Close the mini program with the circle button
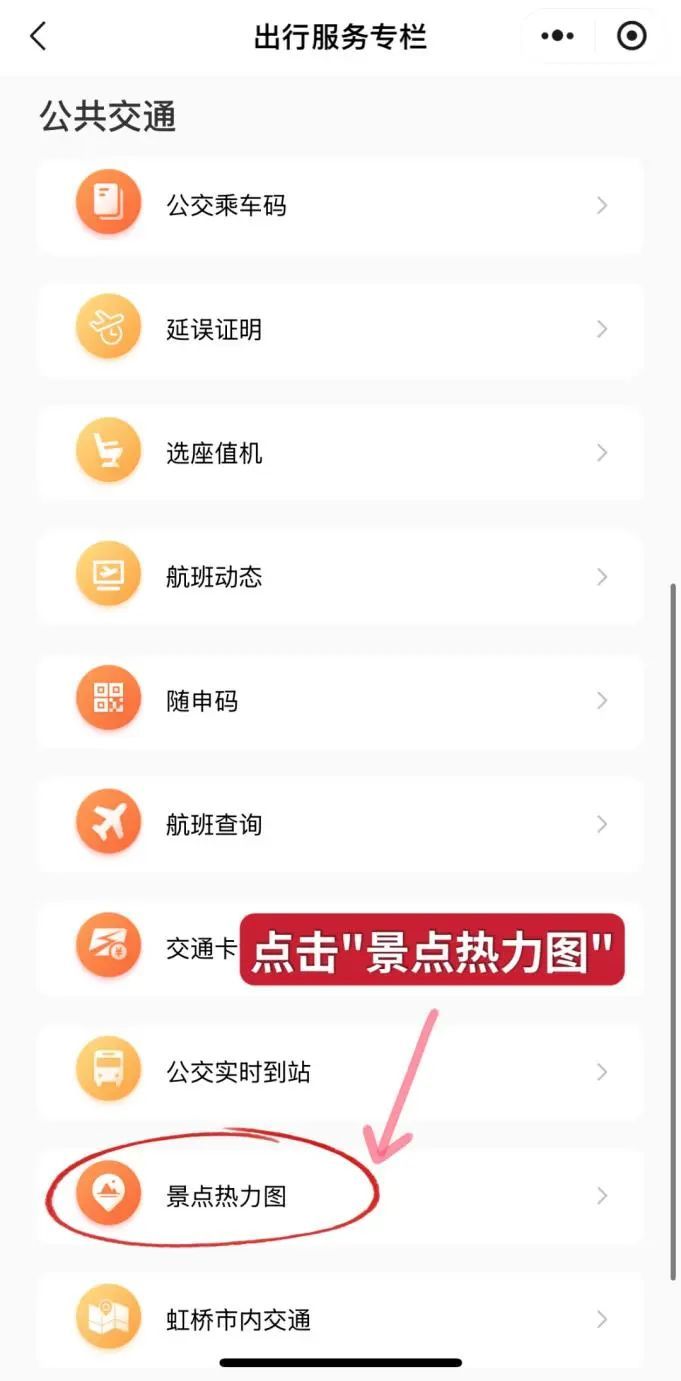This screenshot has width=681, height=1381. pyautogui.click(x=631, y=37)
